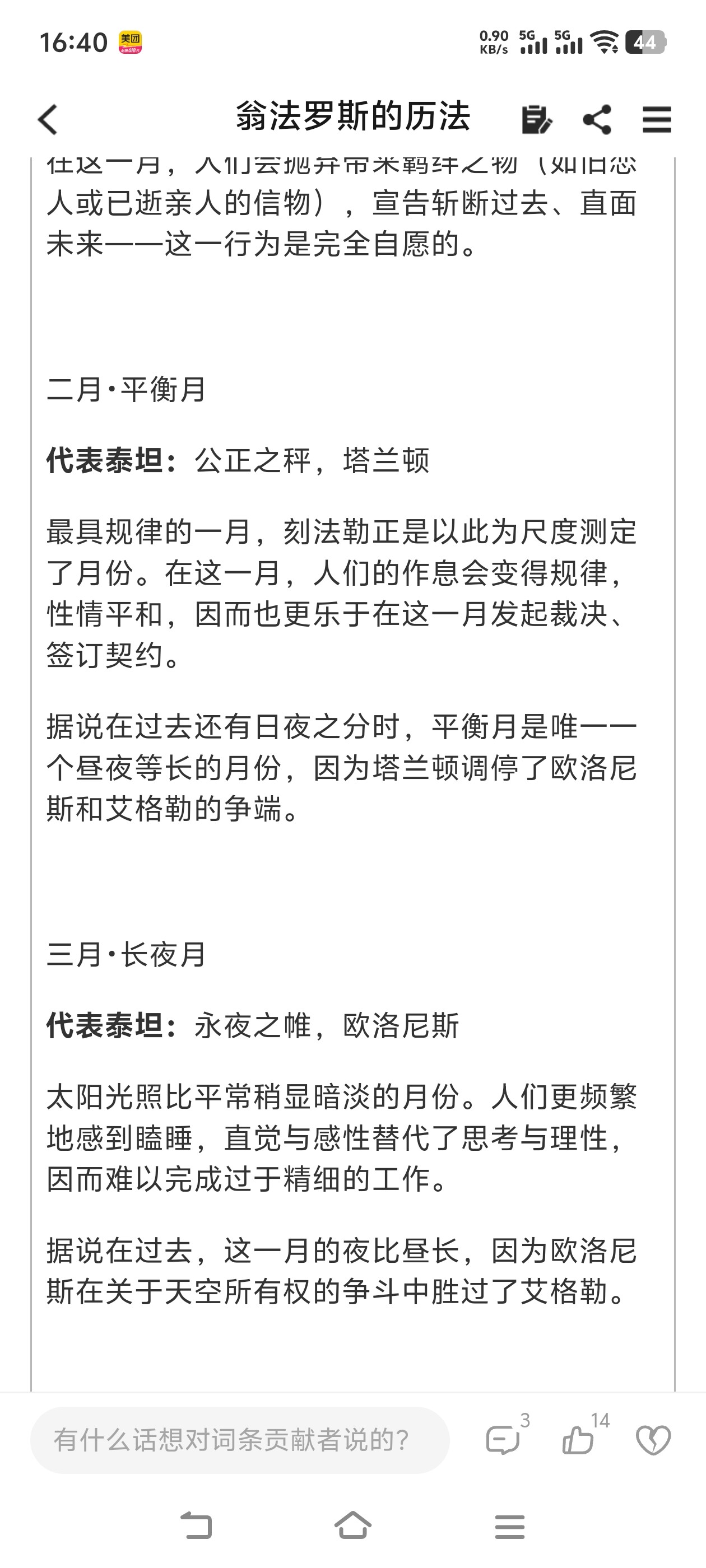Tap the system home button
Screen dimensions: 706x1568
352,1526
